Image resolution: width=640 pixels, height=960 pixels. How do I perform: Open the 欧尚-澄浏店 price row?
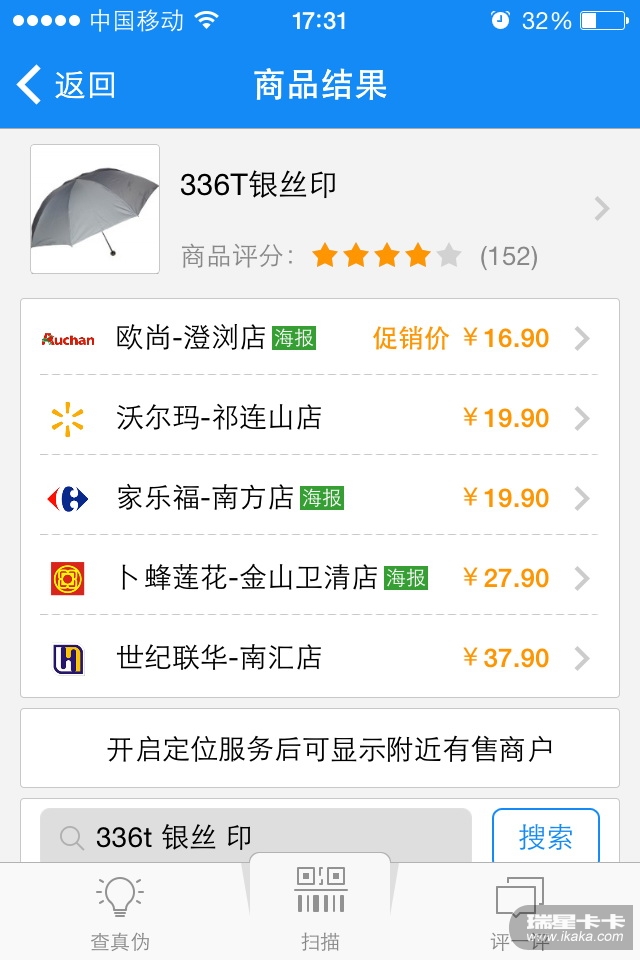tap(320, 338)
